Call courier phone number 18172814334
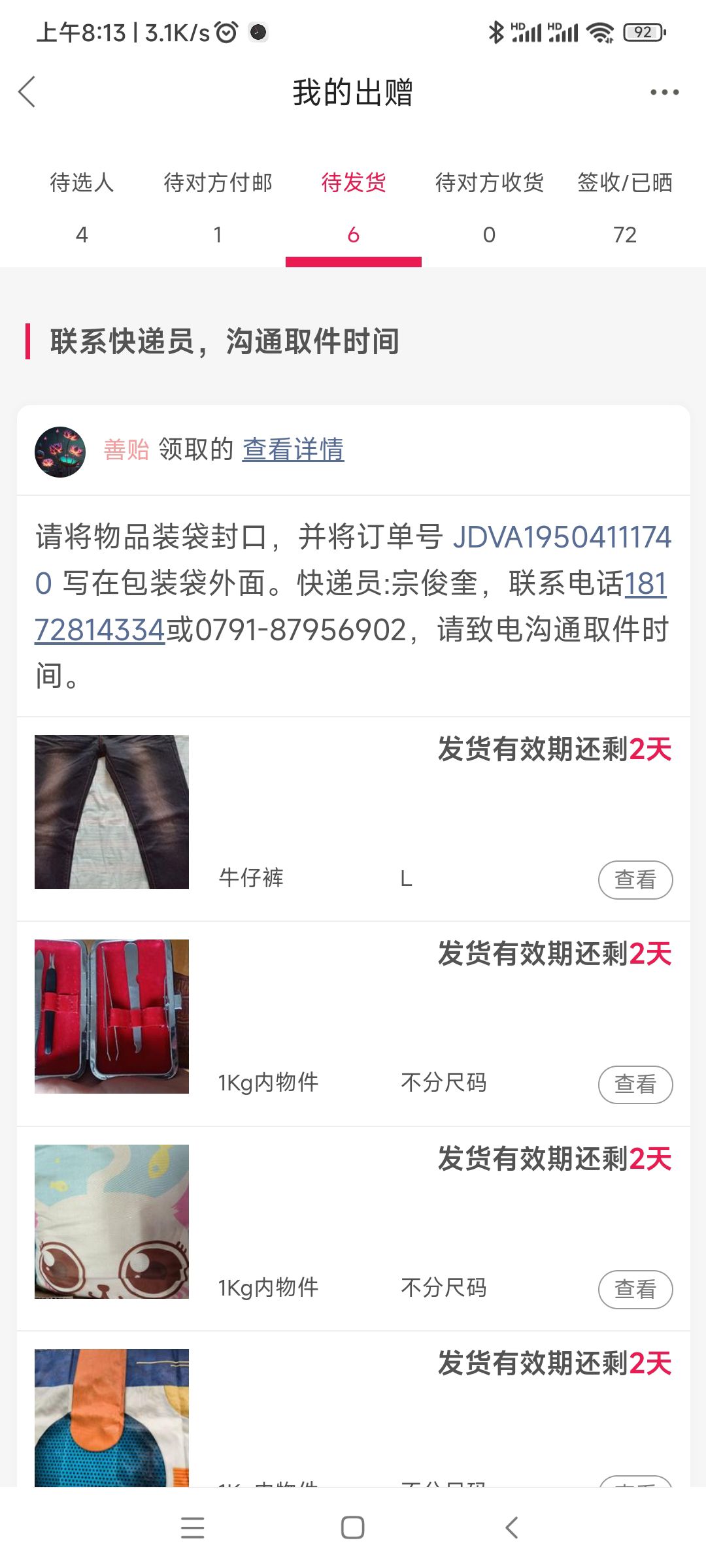The image size is (706, 1568). click(351, 606)
